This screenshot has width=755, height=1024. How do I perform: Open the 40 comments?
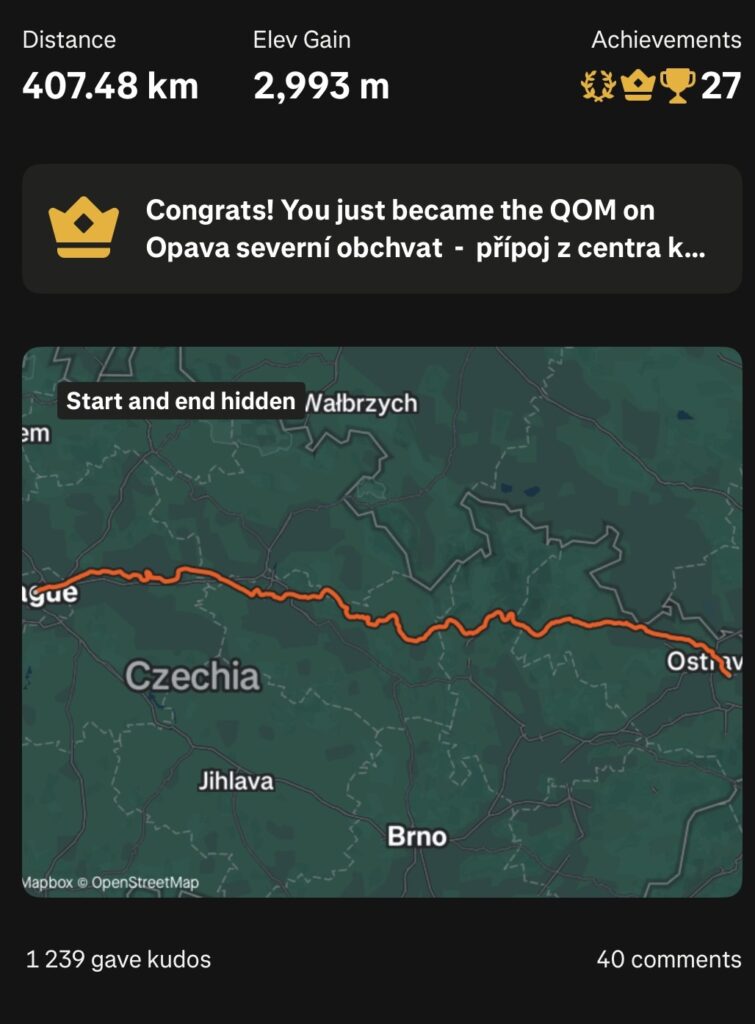tap(668, 960)
